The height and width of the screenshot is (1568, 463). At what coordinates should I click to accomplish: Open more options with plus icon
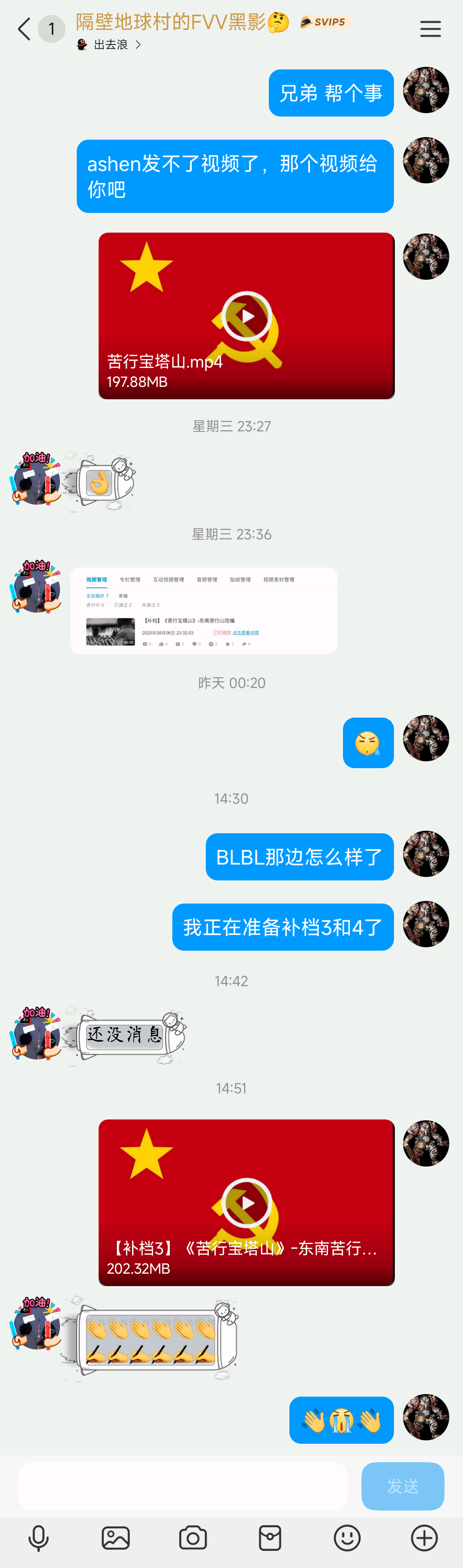point(424,1538)
